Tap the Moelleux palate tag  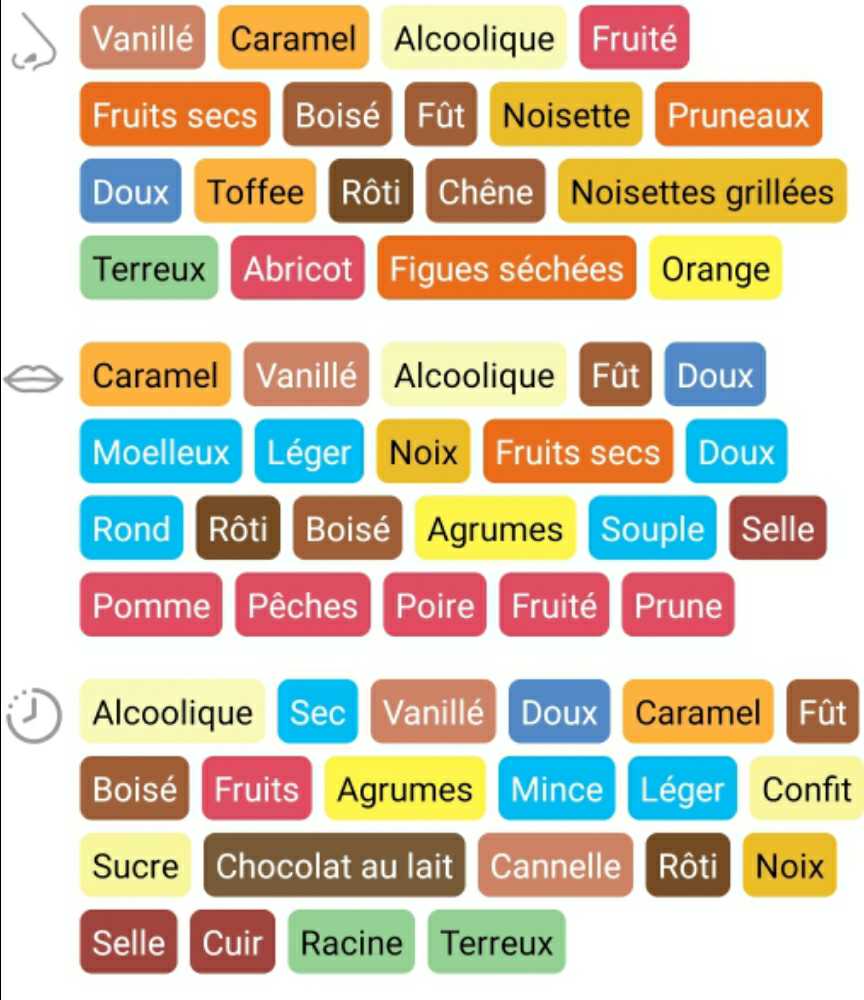[x=160, y=452]
